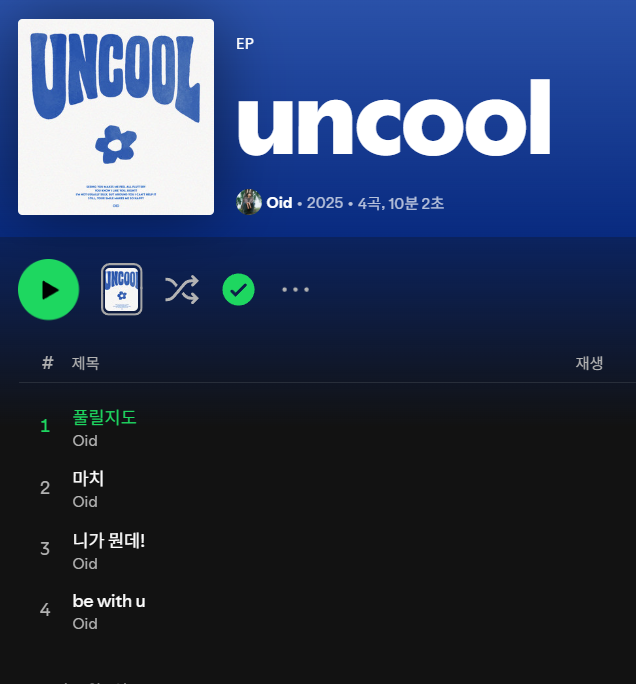Play the uncool EP
This screenshot has height=684, width=636.
click(48, 290)
